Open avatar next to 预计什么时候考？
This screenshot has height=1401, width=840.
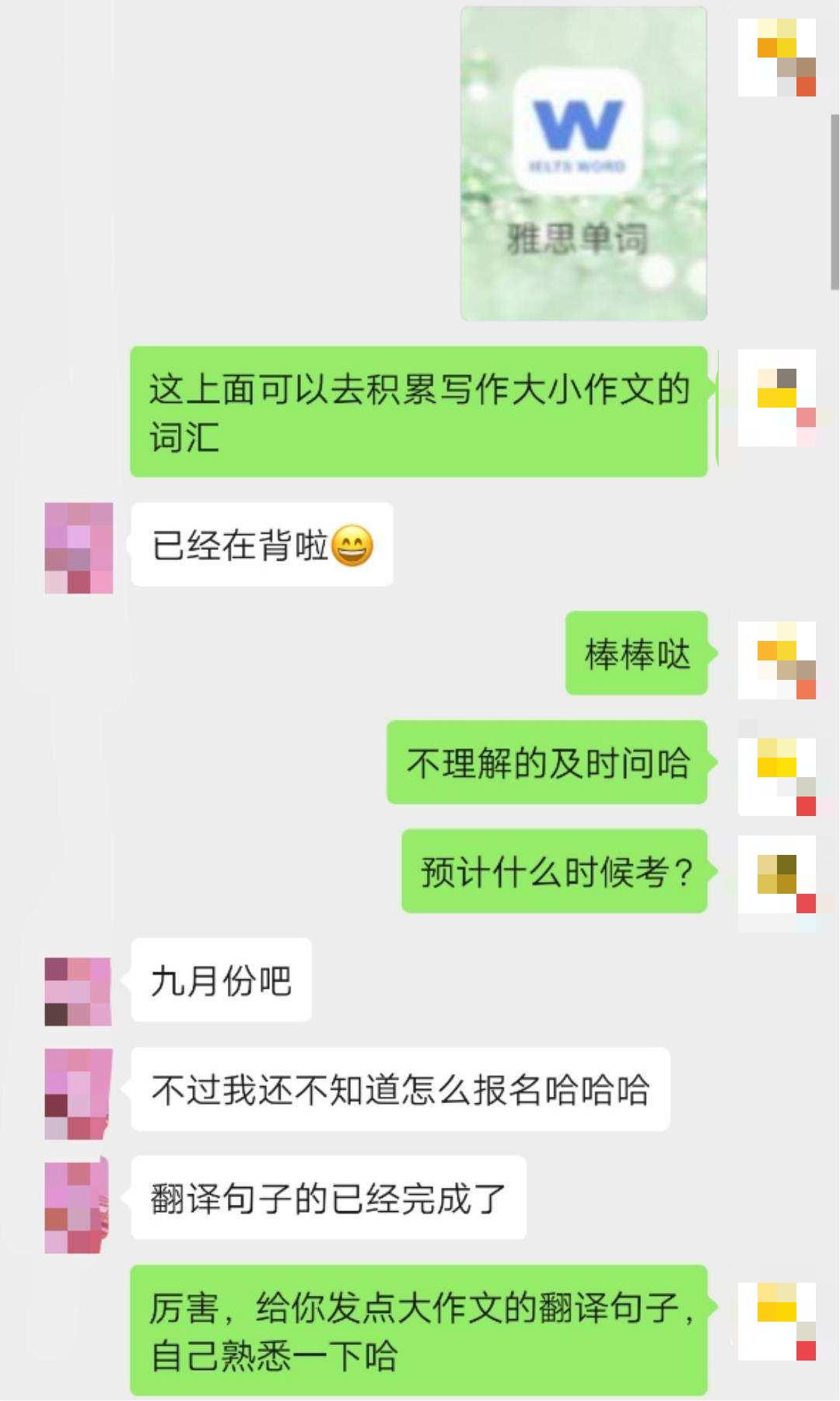pyautogui.click(x=776, y=874)
